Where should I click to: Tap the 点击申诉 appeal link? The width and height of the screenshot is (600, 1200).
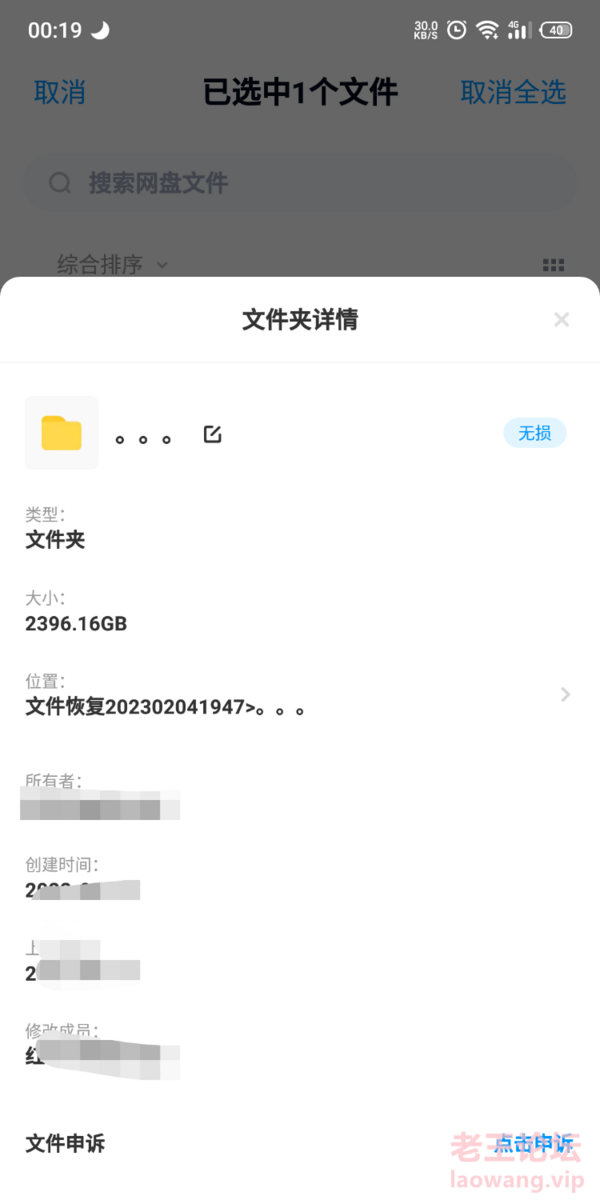click(535, 1144)
